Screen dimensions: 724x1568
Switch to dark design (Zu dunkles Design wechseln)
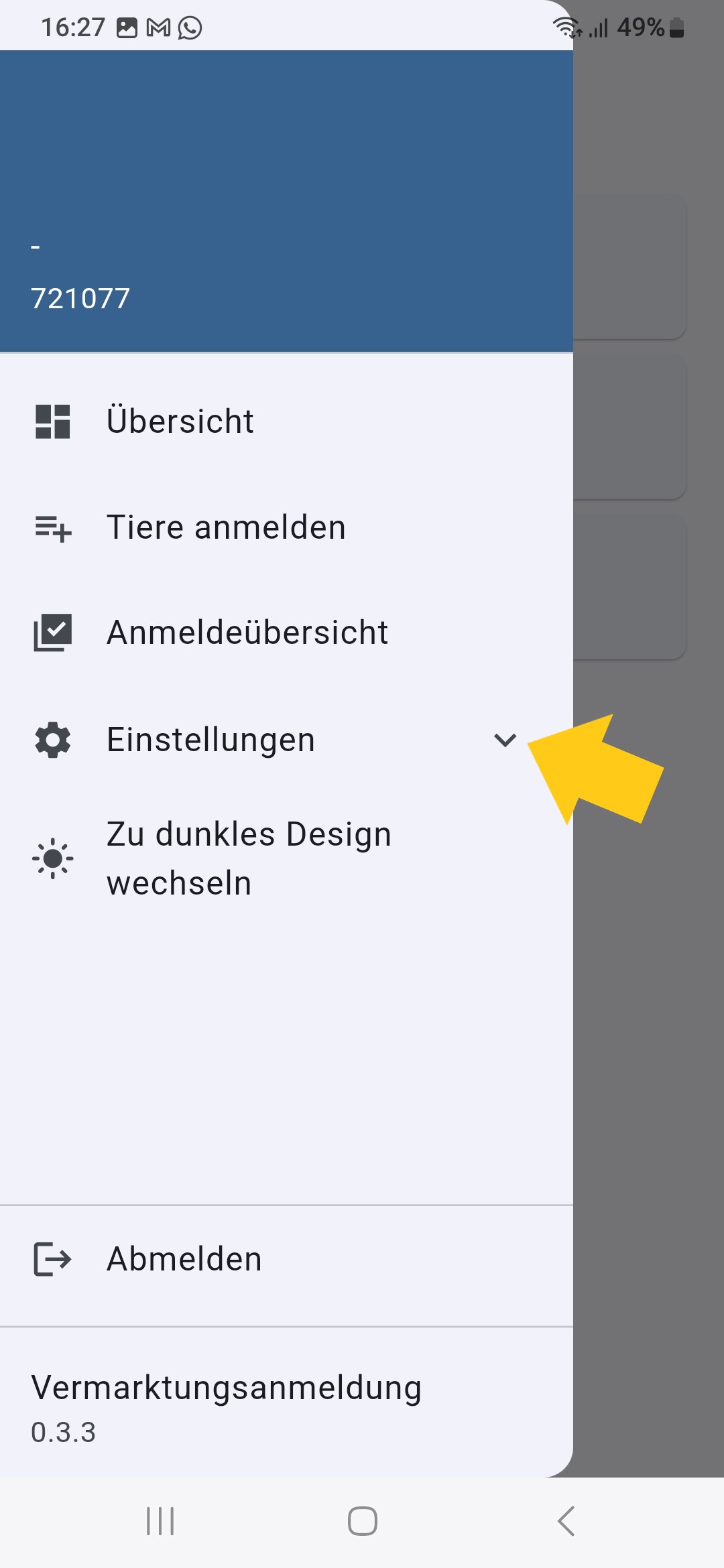pyautogui.click(x=286, y=858)
